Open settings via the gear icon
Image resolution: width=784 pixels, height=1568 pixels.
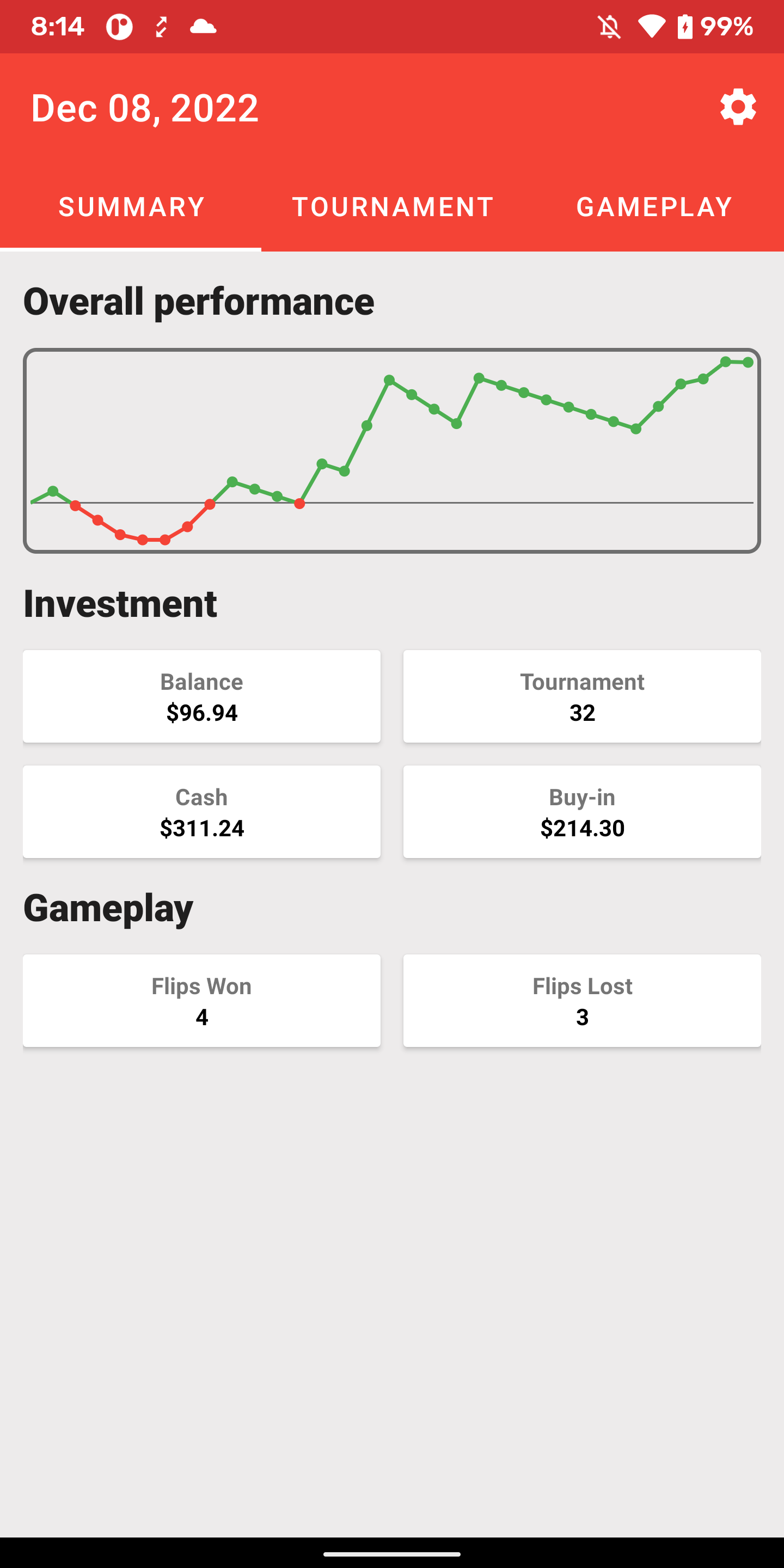pyautogui.click(x=738, y=108)
